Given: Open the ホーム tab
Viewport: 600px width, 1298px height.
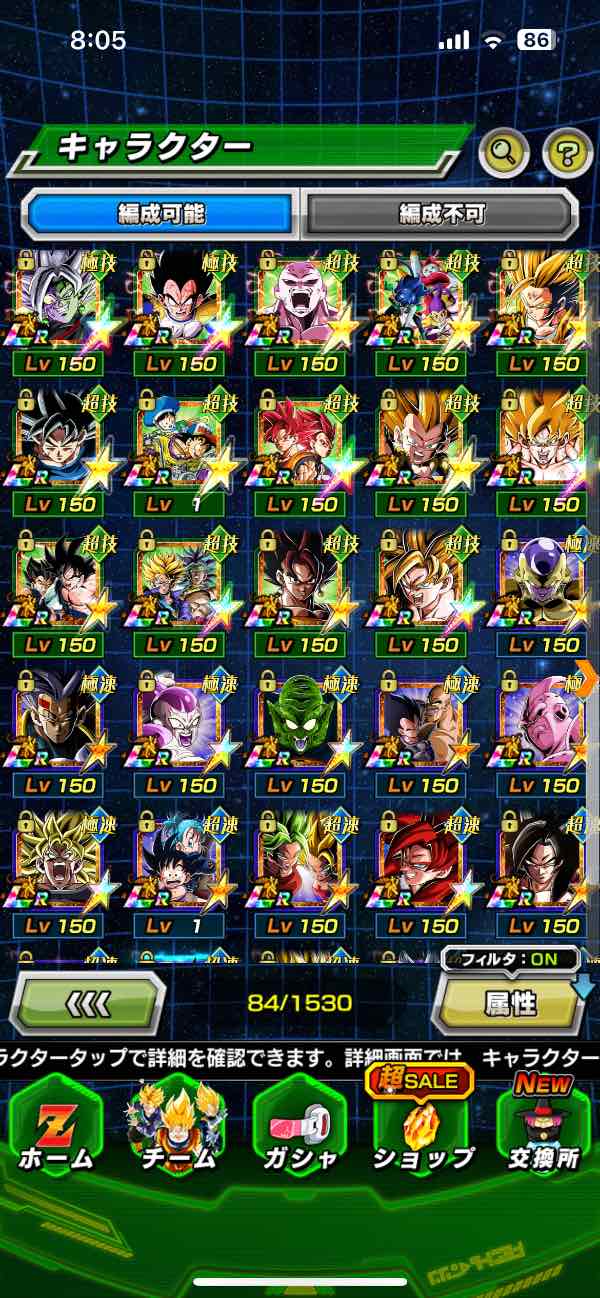Looking at the screenshot, I should 55,1127.
